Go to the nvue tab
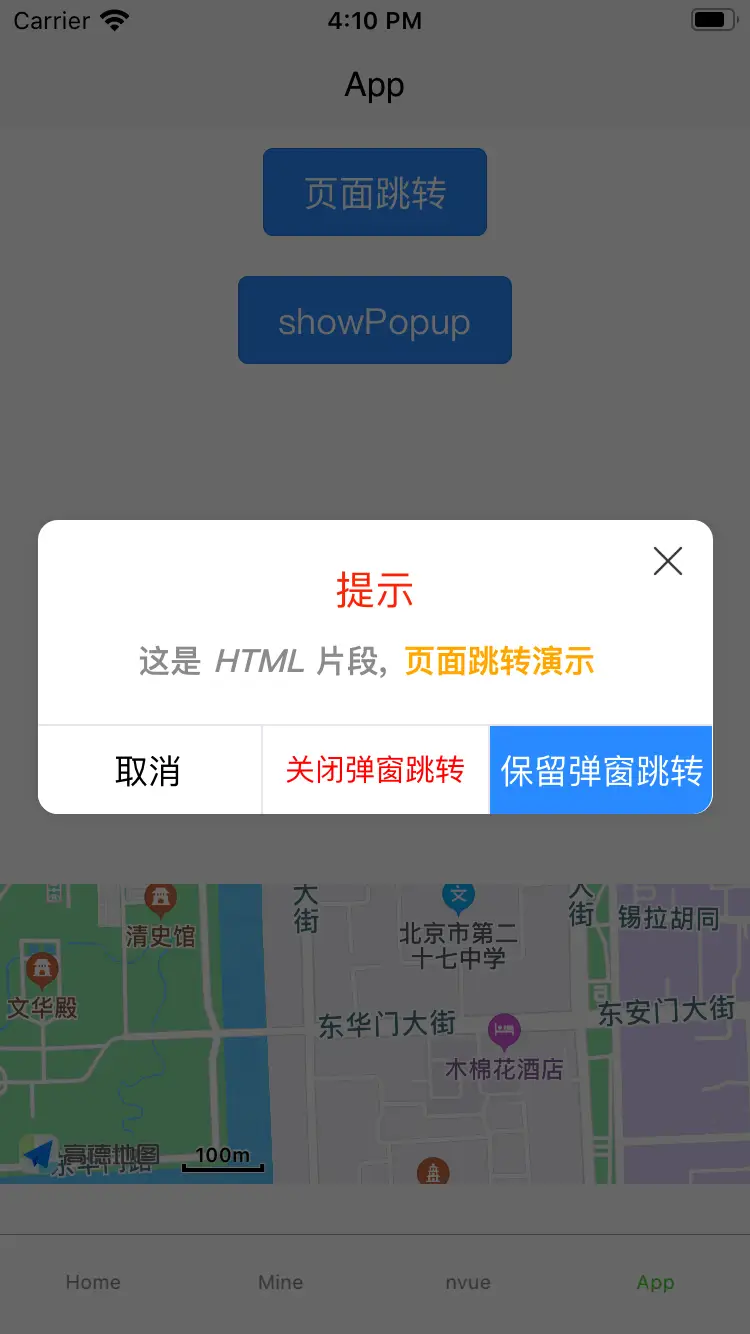750x1334 pixels. [x=468, y=1282]
